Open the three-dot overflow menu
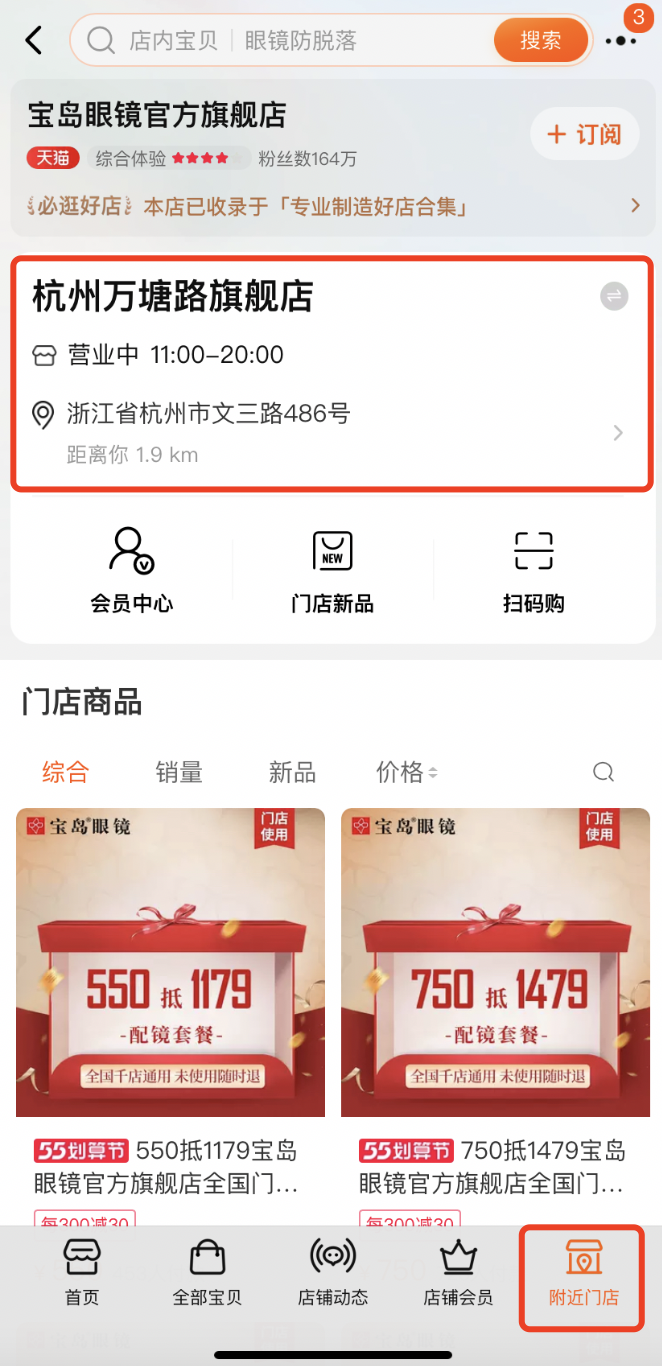 click(x=620, y=41)
